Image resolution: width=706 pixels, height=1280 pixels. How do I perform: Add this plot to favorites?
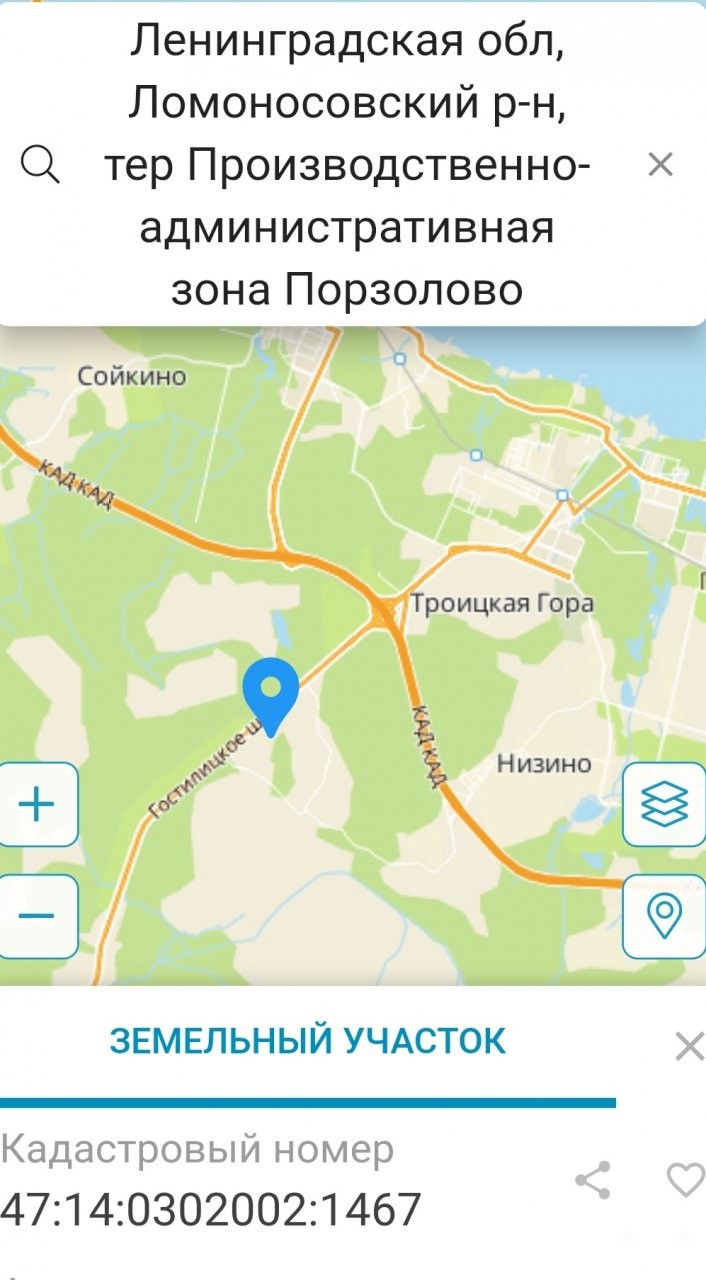click(x=686, y=1180)
